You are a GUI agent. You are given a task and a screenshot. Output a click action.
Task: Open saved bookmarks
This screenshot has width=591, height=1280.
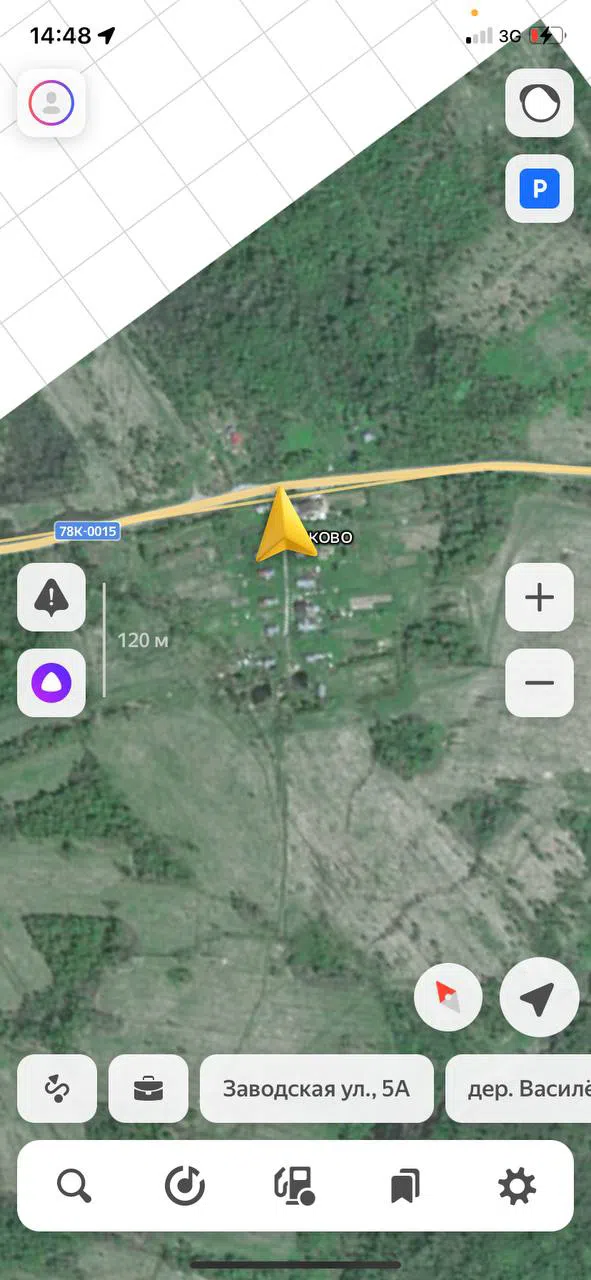tap(405, 1186)
